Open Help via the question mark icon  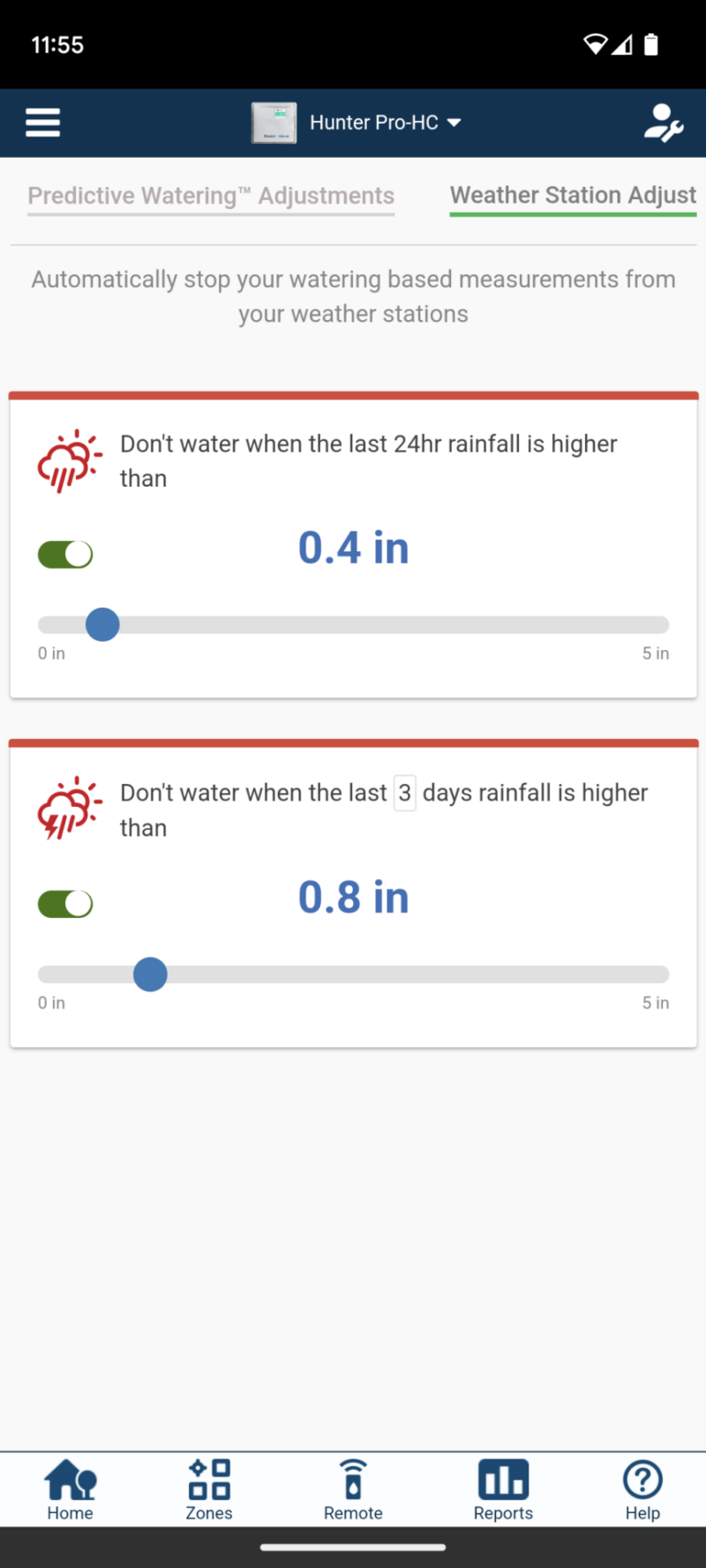tap(642, 1489)
